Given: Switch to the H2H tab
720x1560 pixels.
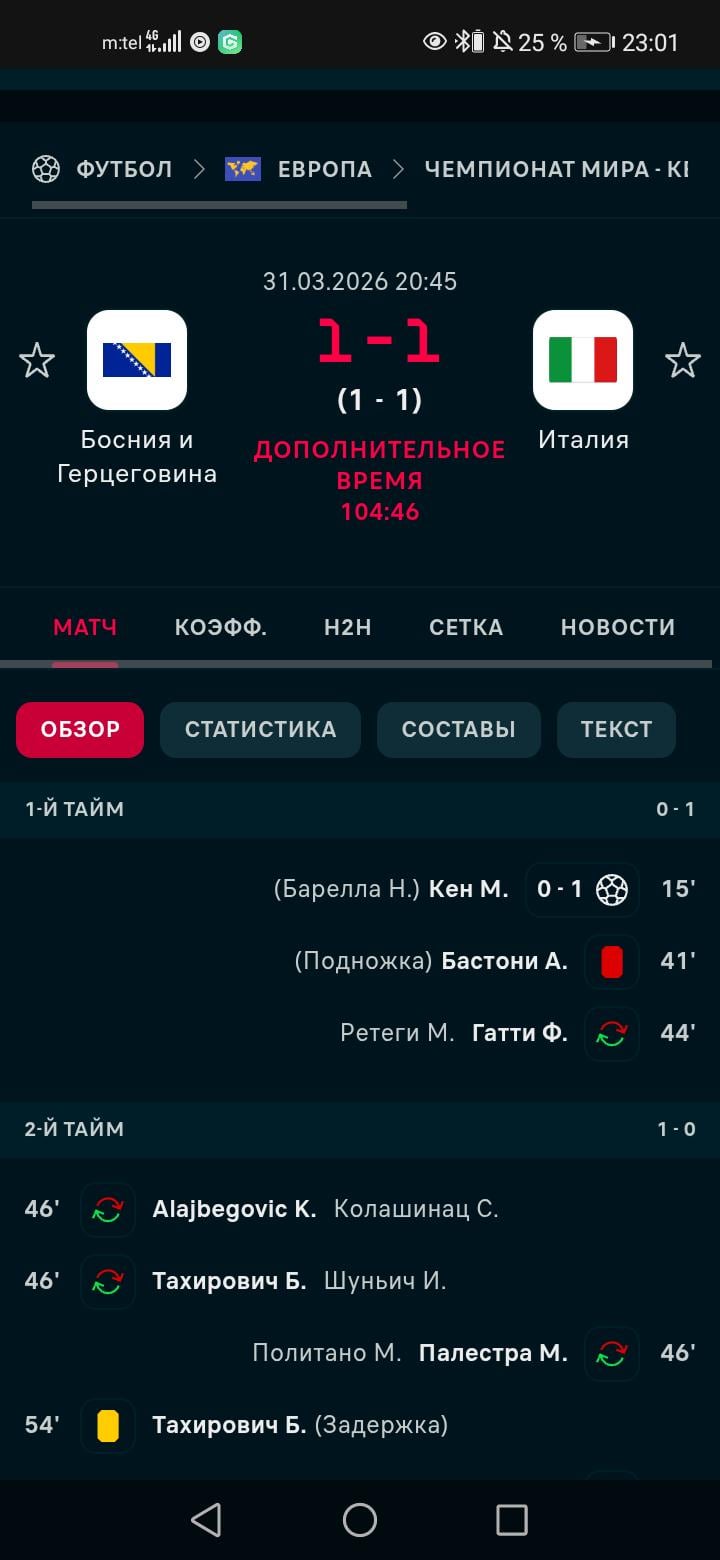Looking at the screenshot, I should (348, 627).
